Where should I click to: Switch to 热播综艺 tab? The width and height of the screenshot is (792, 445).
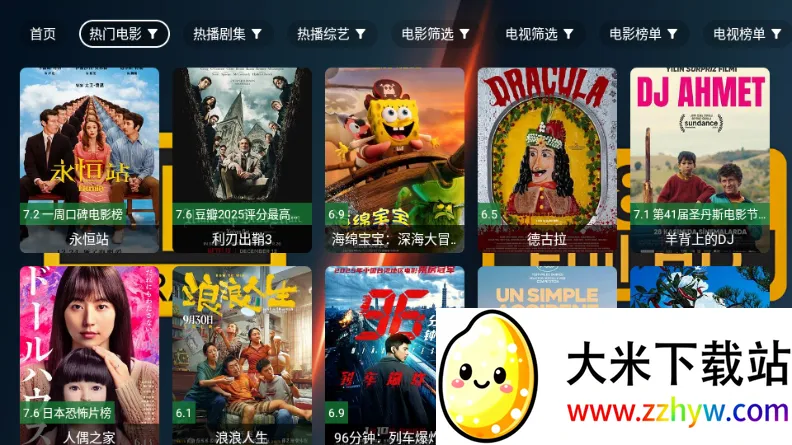coord(331,34)
